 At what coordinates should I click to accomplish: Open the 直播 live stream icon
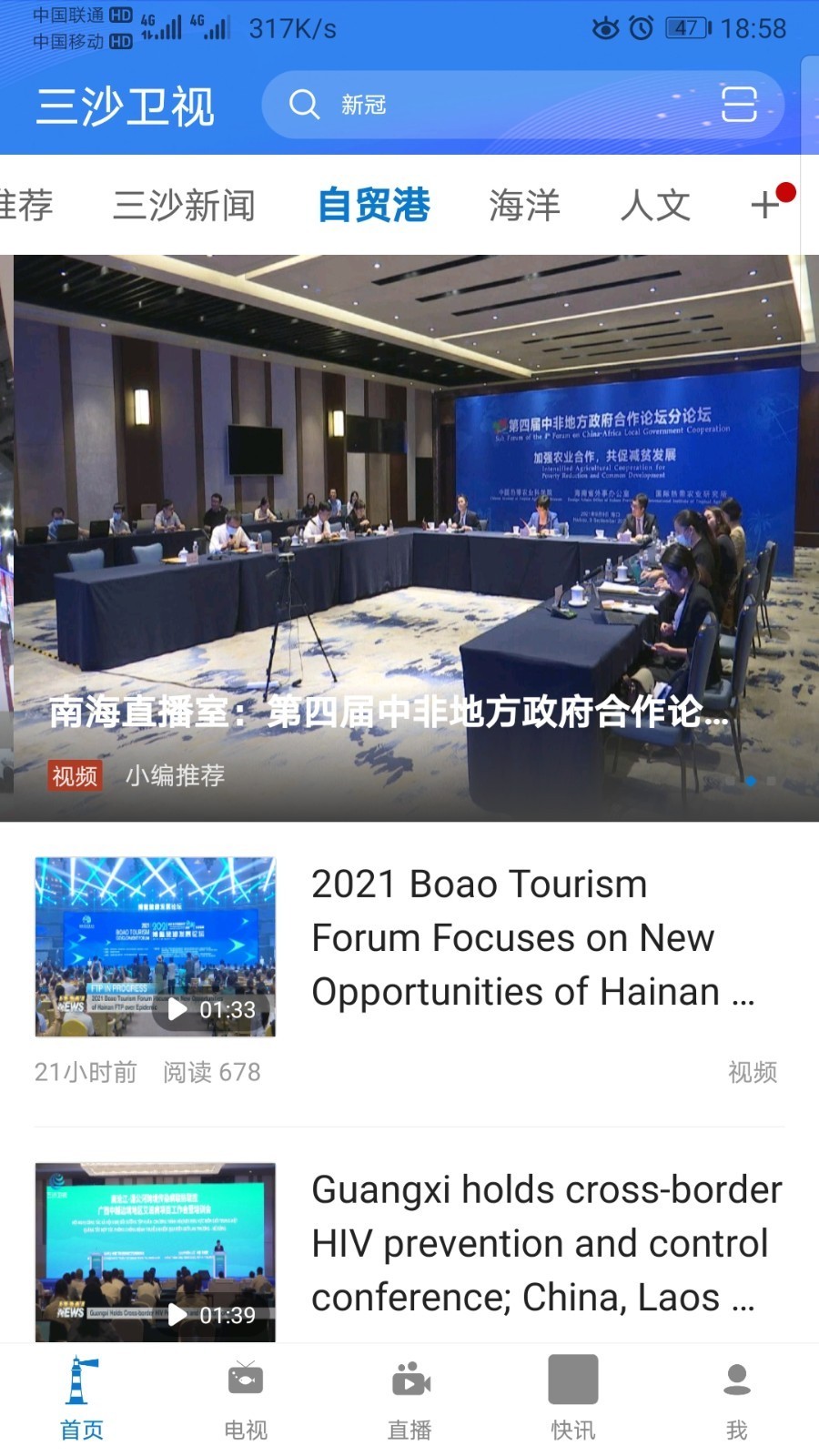(409, 1380)
